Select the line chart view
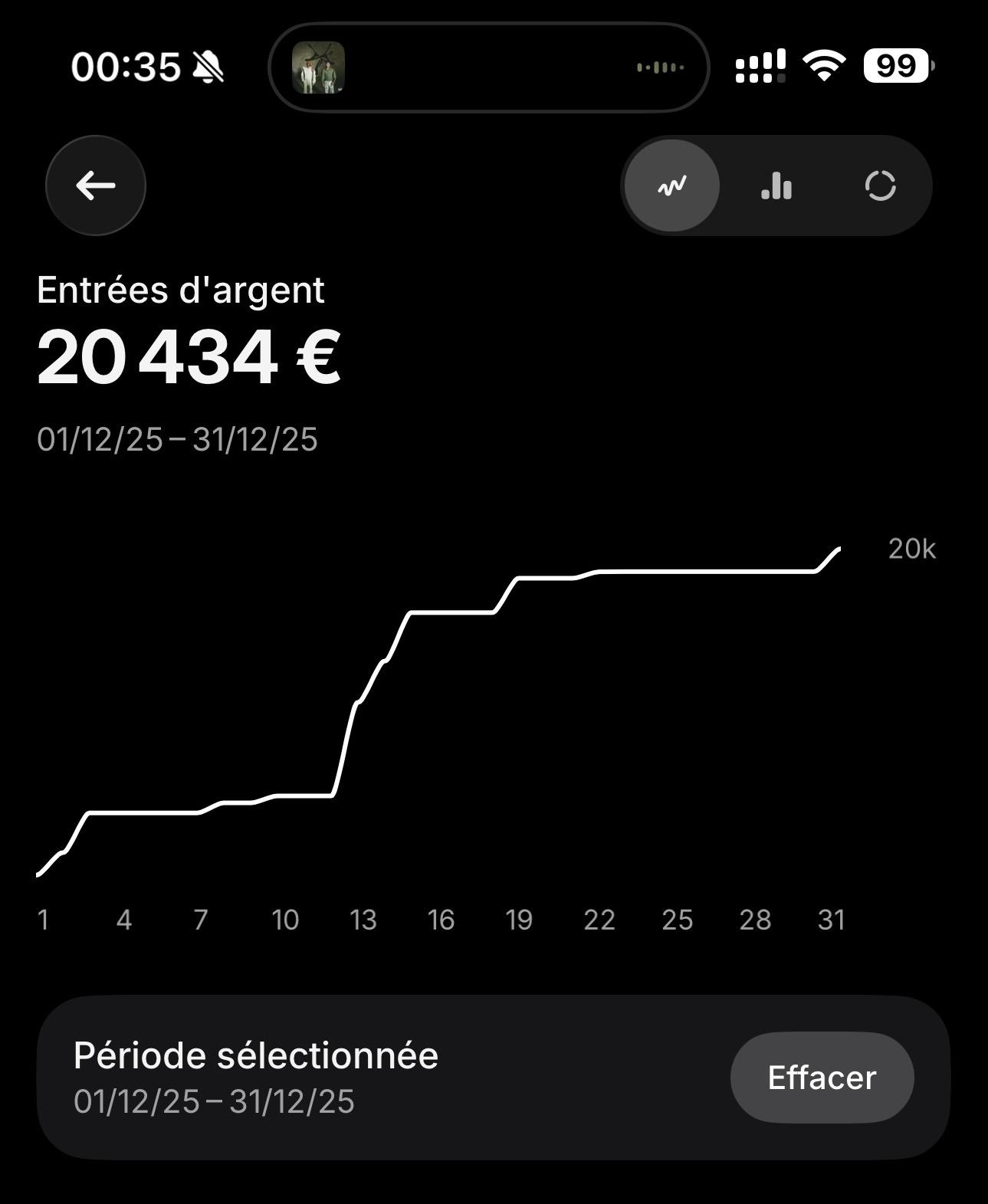 tap(672, 185)
